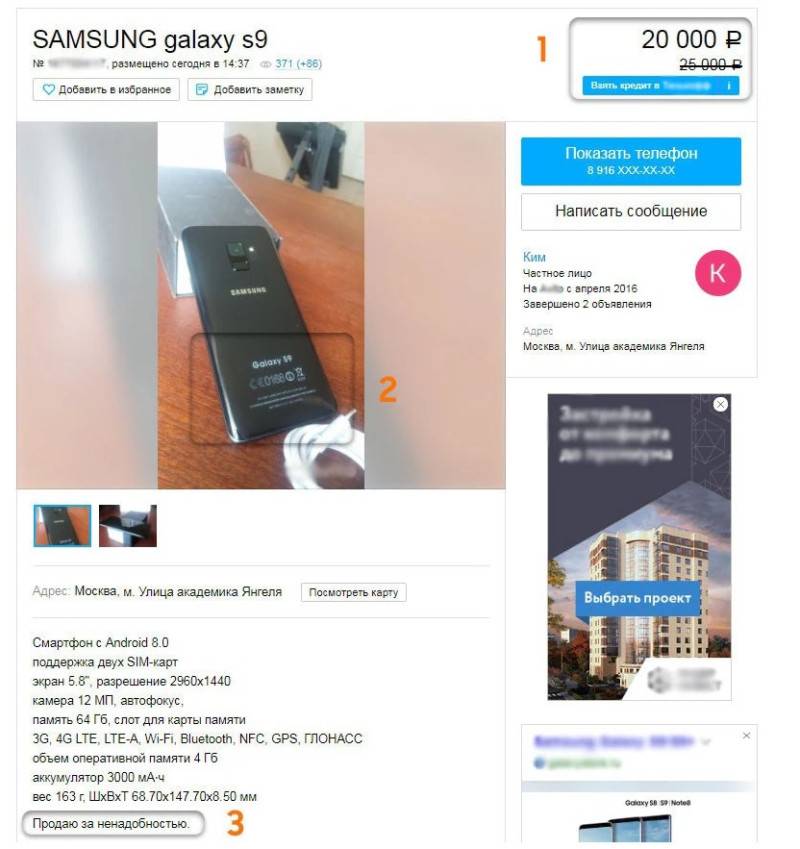Tap Добавить заметку to add a note
The height and width of the screenshot is (849, 800).
(249, 90)
